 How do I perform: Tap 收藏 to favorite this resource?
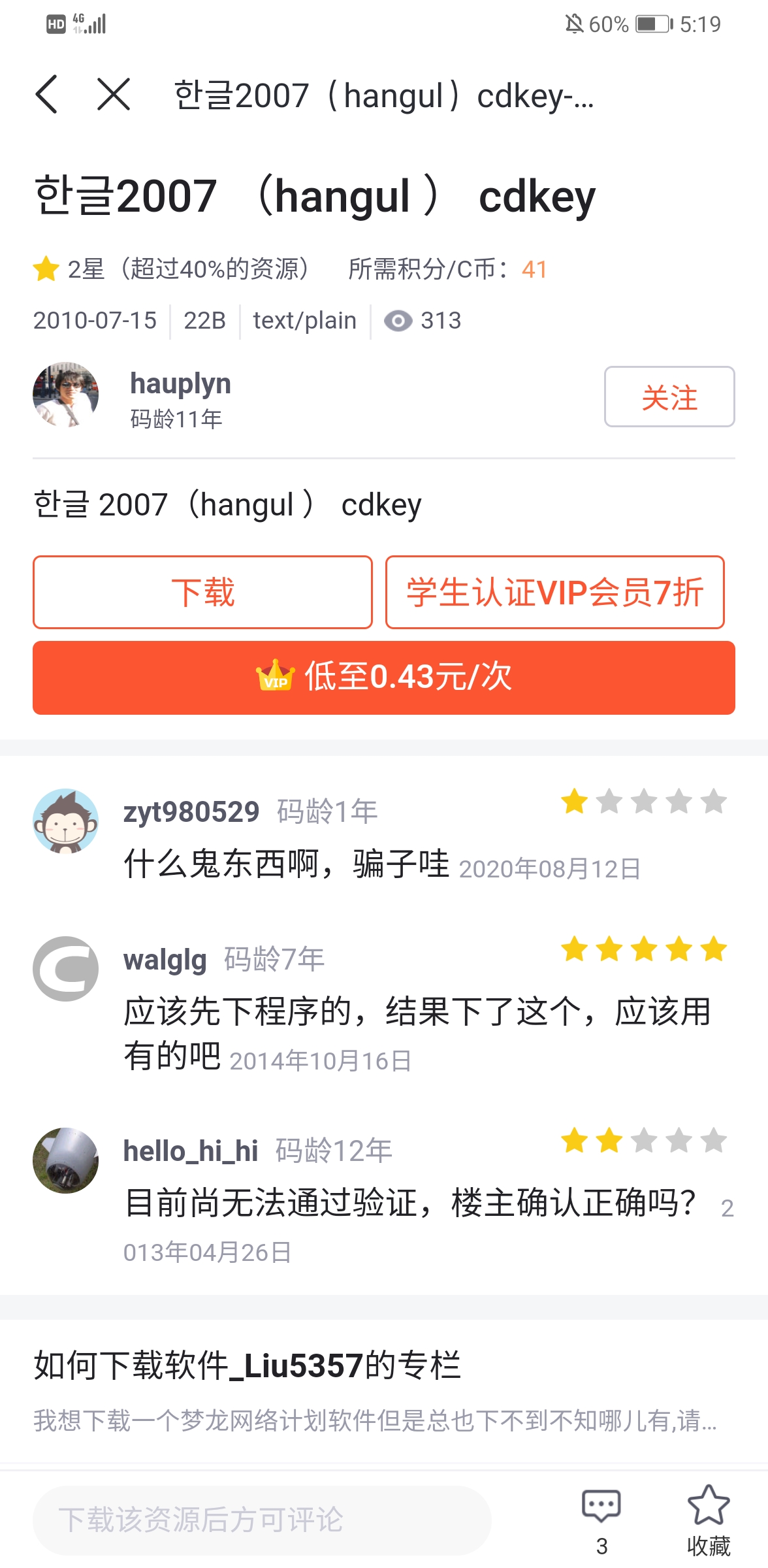tap(708, 1520)
